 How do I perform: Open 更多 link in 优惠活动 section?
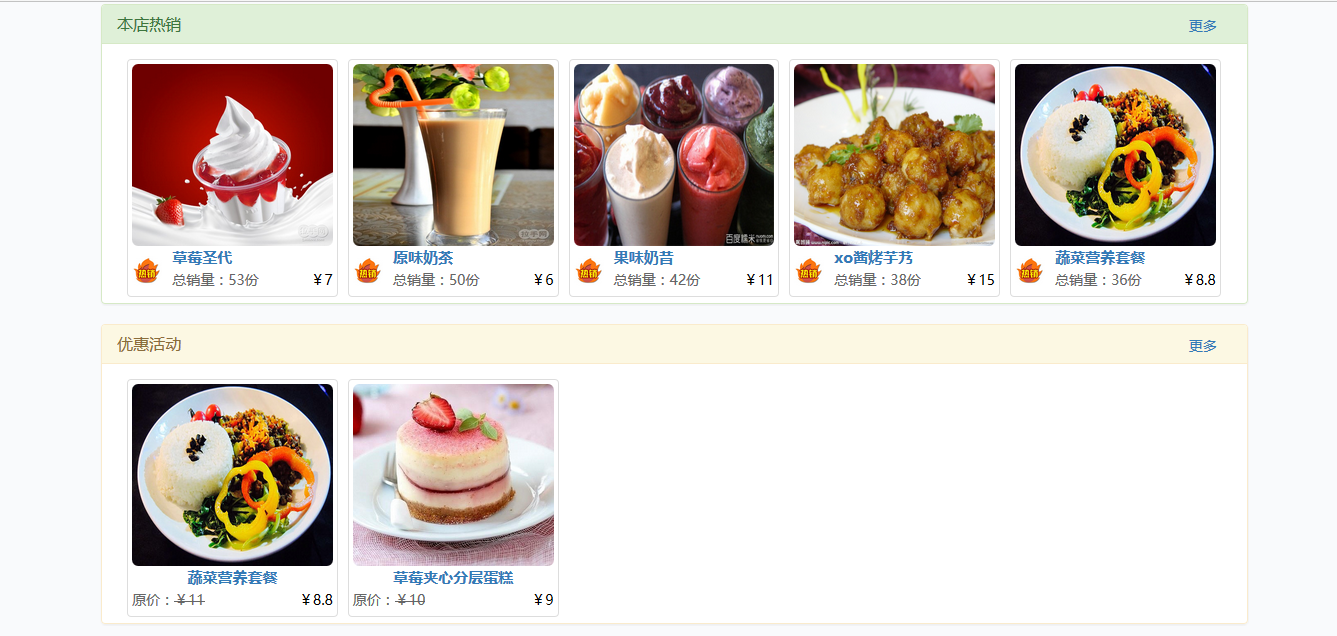tap(1202, 346)
